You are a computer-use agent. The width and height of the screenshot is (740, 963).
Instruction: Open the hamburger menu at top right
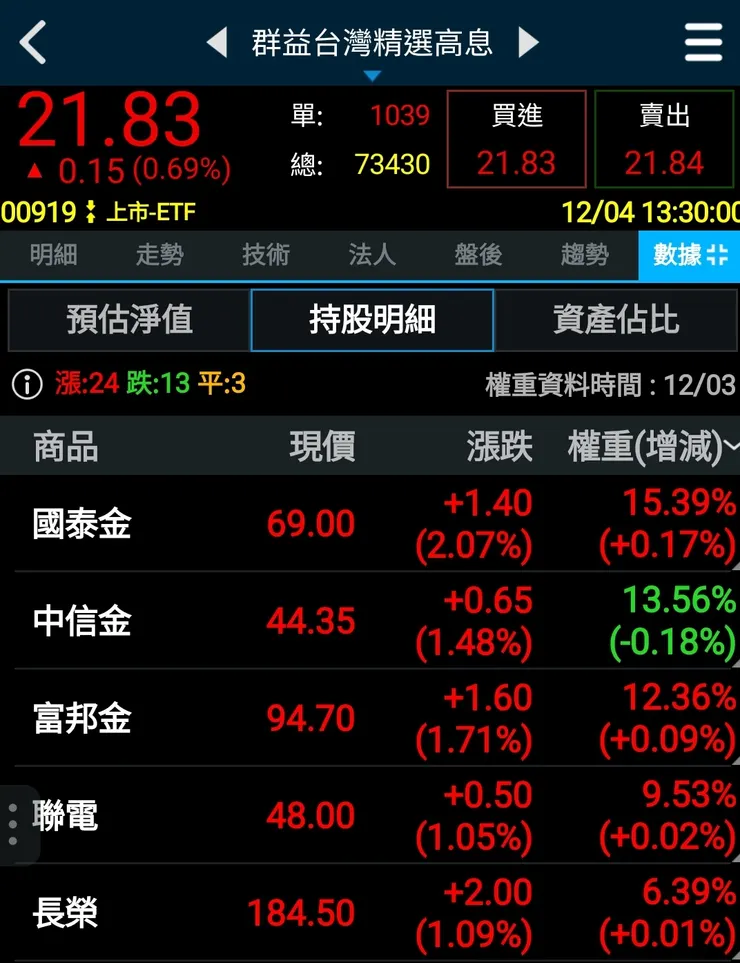click(703, 43)
